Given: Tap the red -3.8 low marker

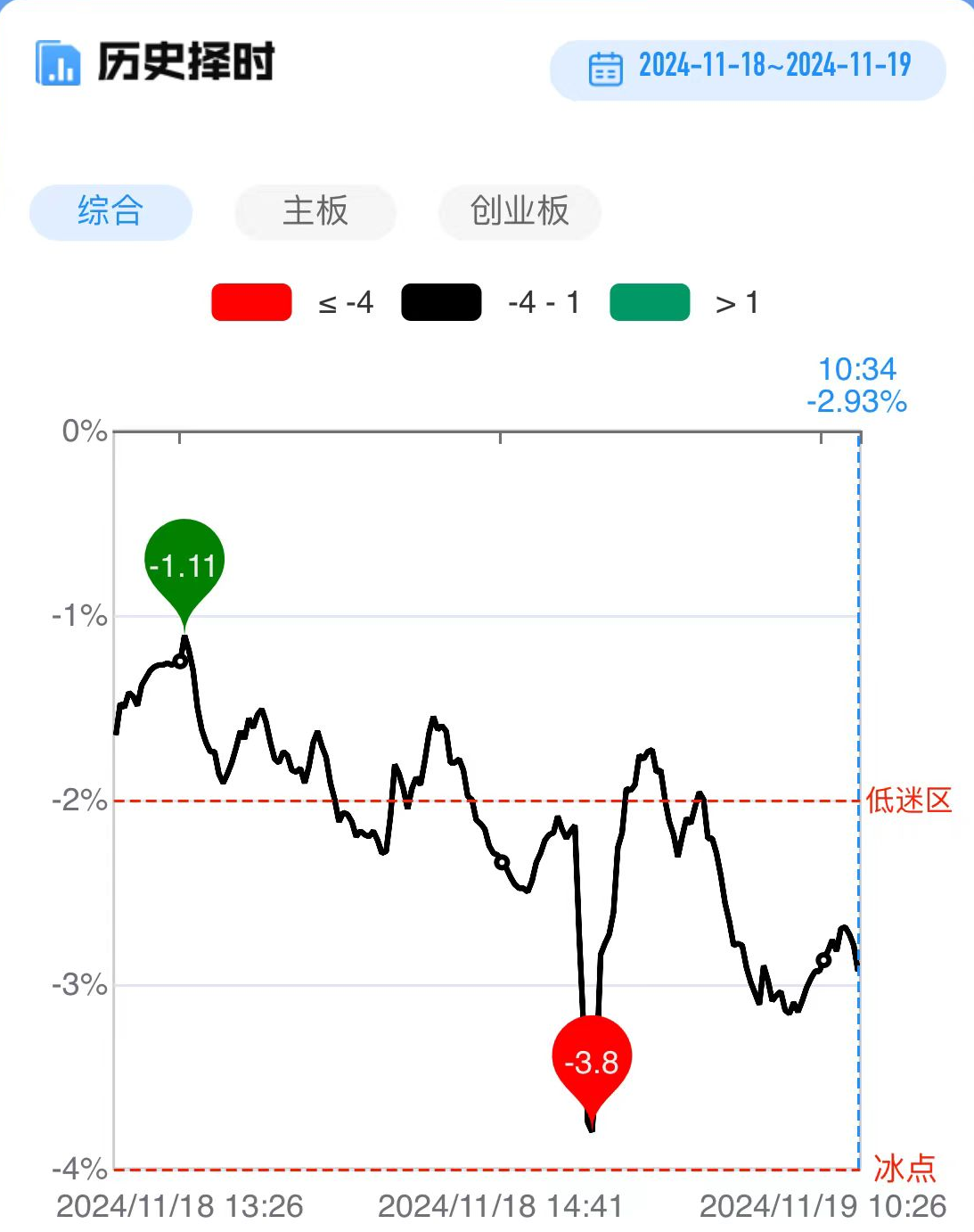Looking at the screenshot, I should click(x=592, y=1061).
